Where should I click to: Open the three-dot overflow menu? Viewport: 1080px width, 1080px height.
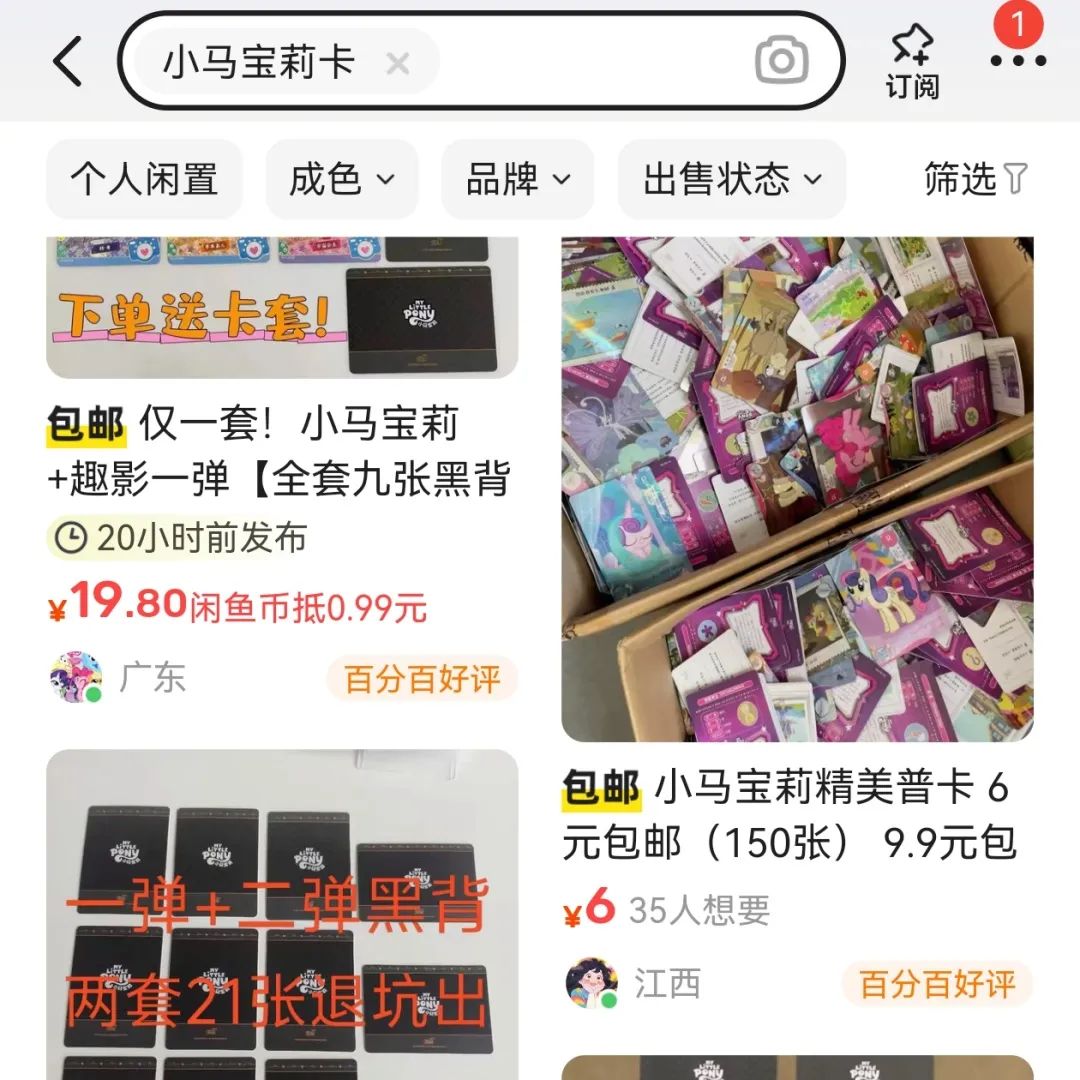1018,62
